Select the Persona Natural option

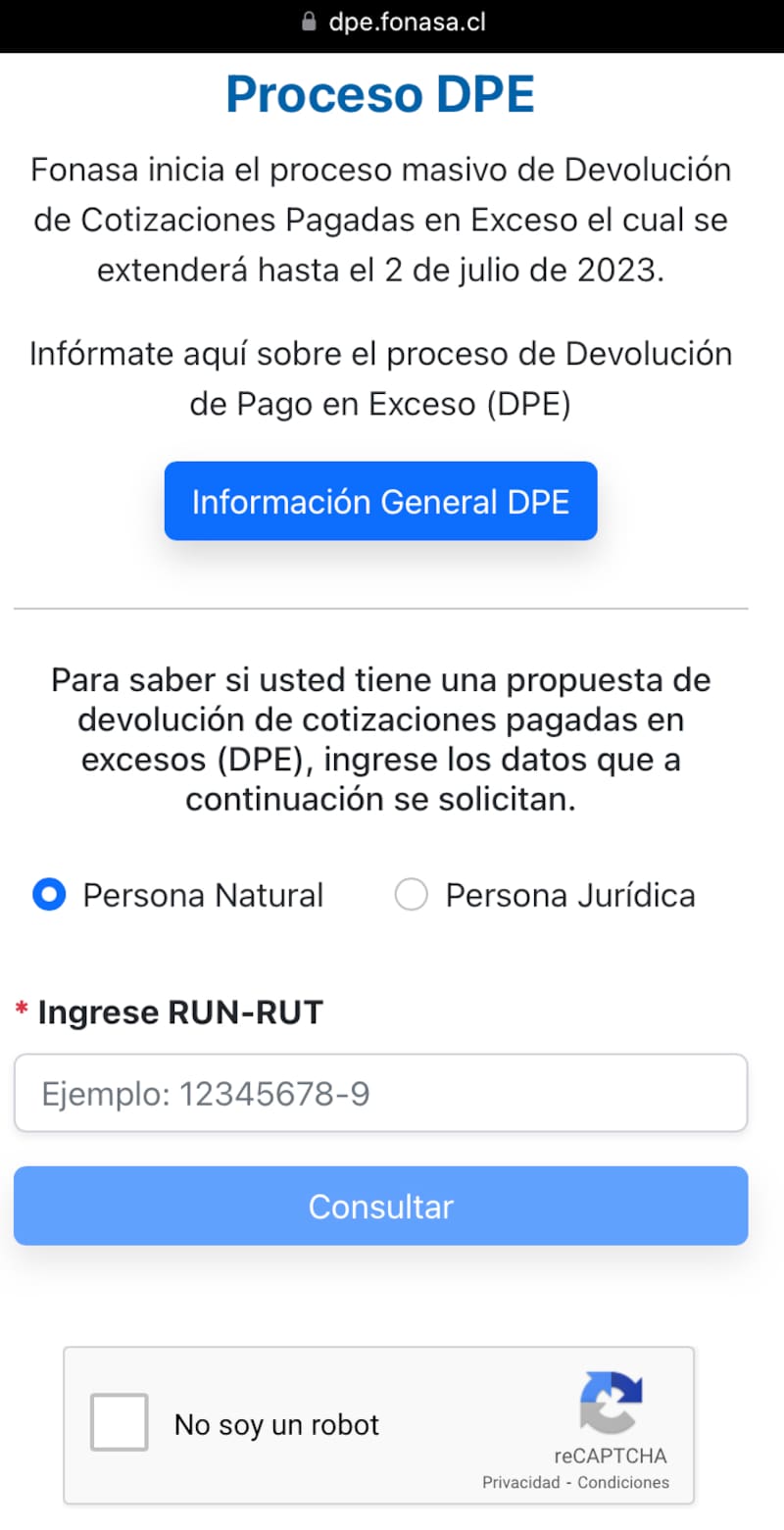49,895
